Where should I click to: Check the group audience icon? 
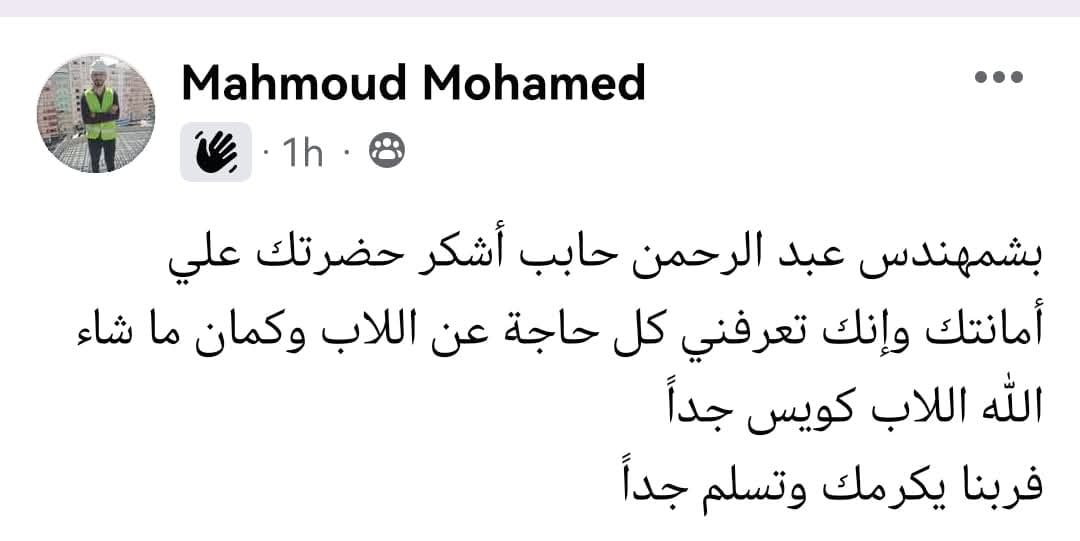(386, 152)
